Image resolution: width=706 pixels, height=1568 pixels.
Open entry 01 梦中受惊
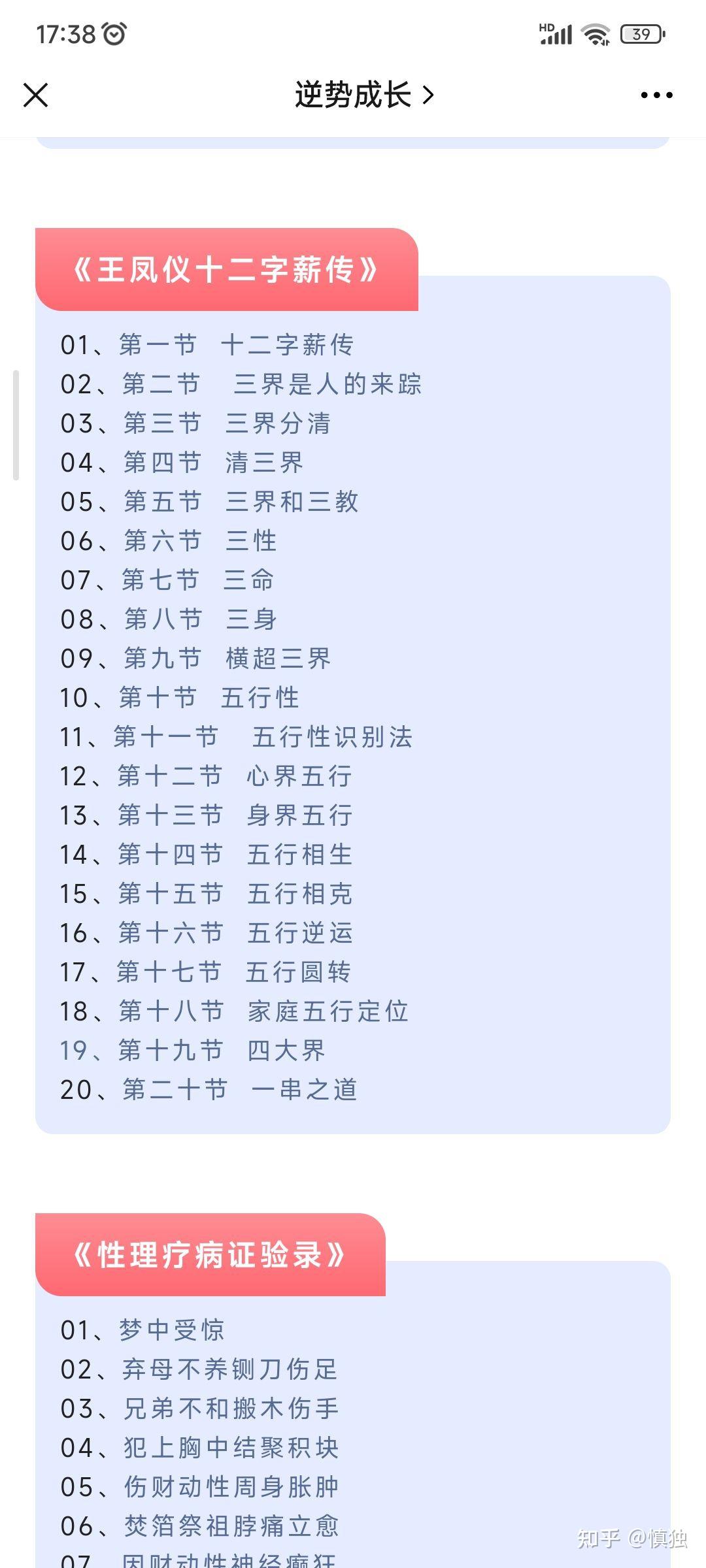[x=143, y=1330]
